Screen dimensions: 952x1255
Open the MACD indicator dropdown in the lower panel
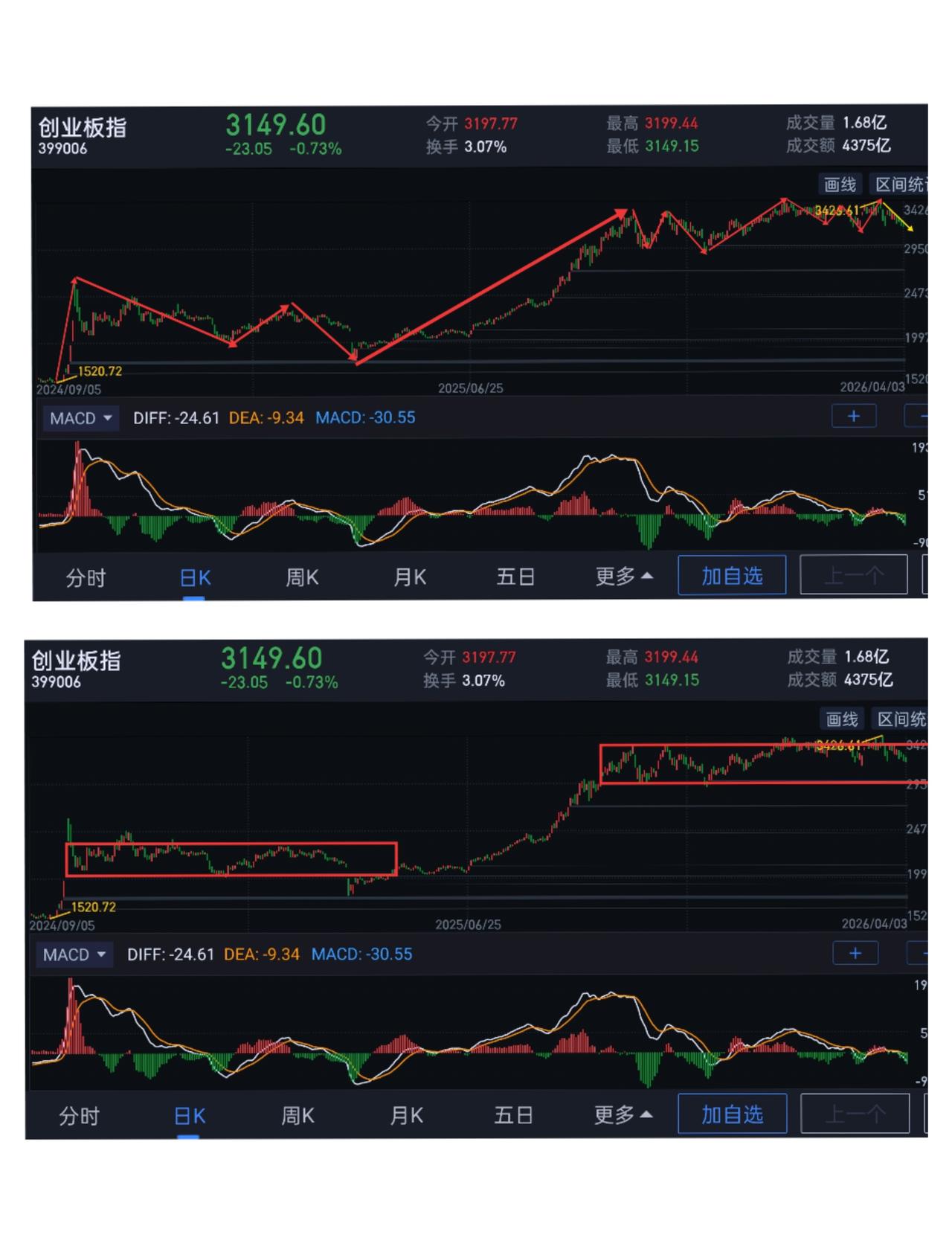point(74,954)
